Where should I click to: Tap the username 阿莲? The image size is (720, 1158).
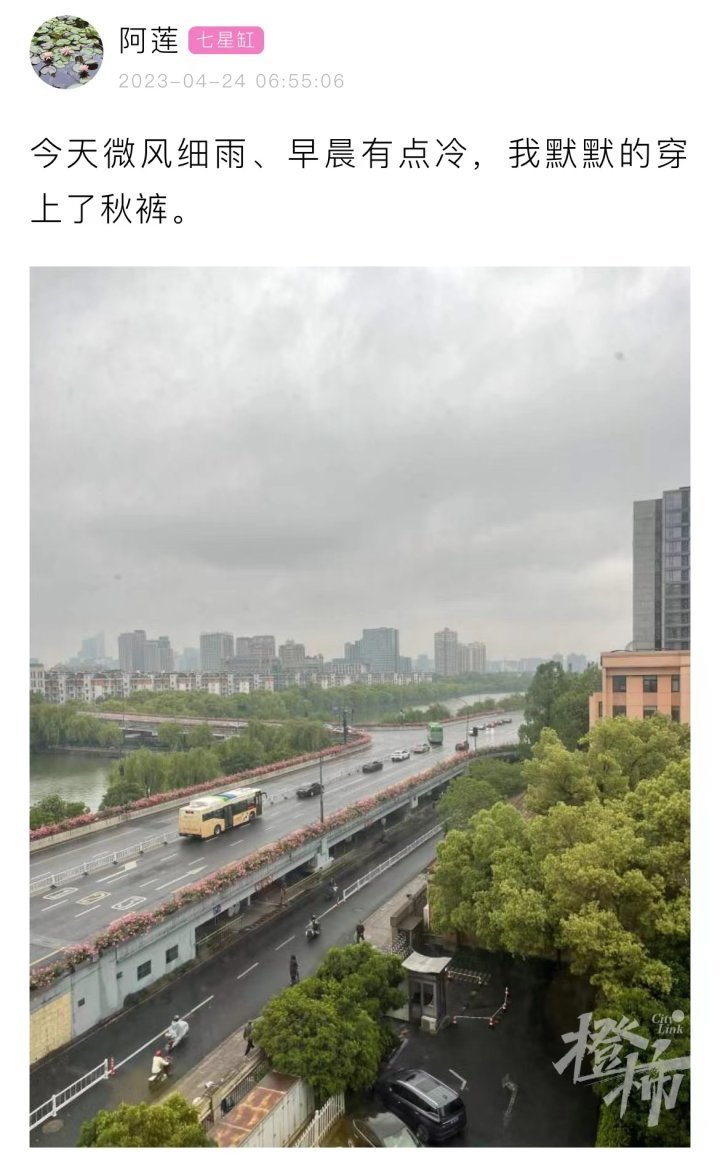[148, 40]
